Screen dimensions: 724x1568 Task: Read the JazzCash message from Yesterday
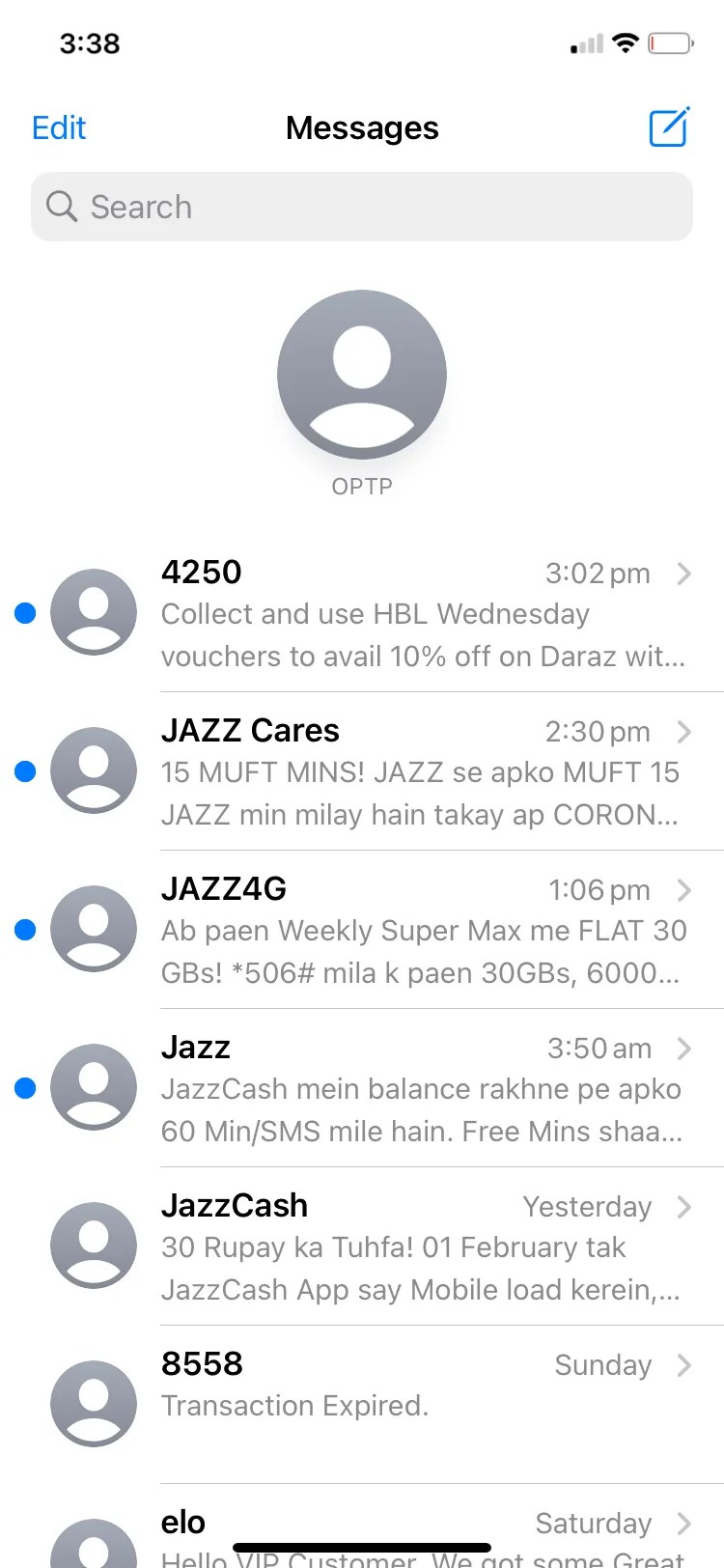421,1247
